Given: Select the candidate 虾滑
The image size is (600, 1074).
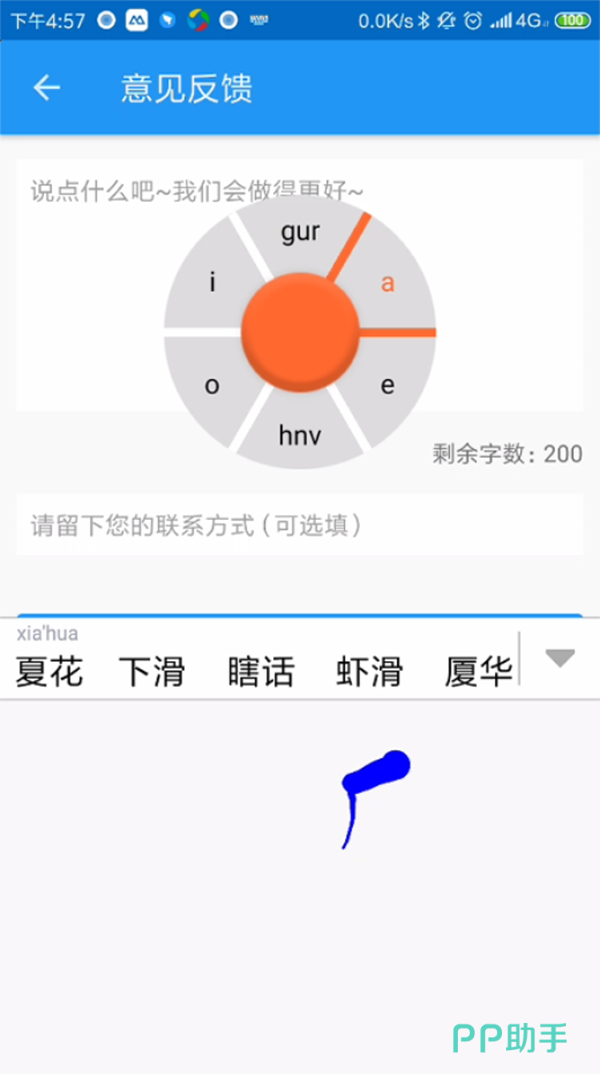Looking at the screenshot, I should point(369,672).
